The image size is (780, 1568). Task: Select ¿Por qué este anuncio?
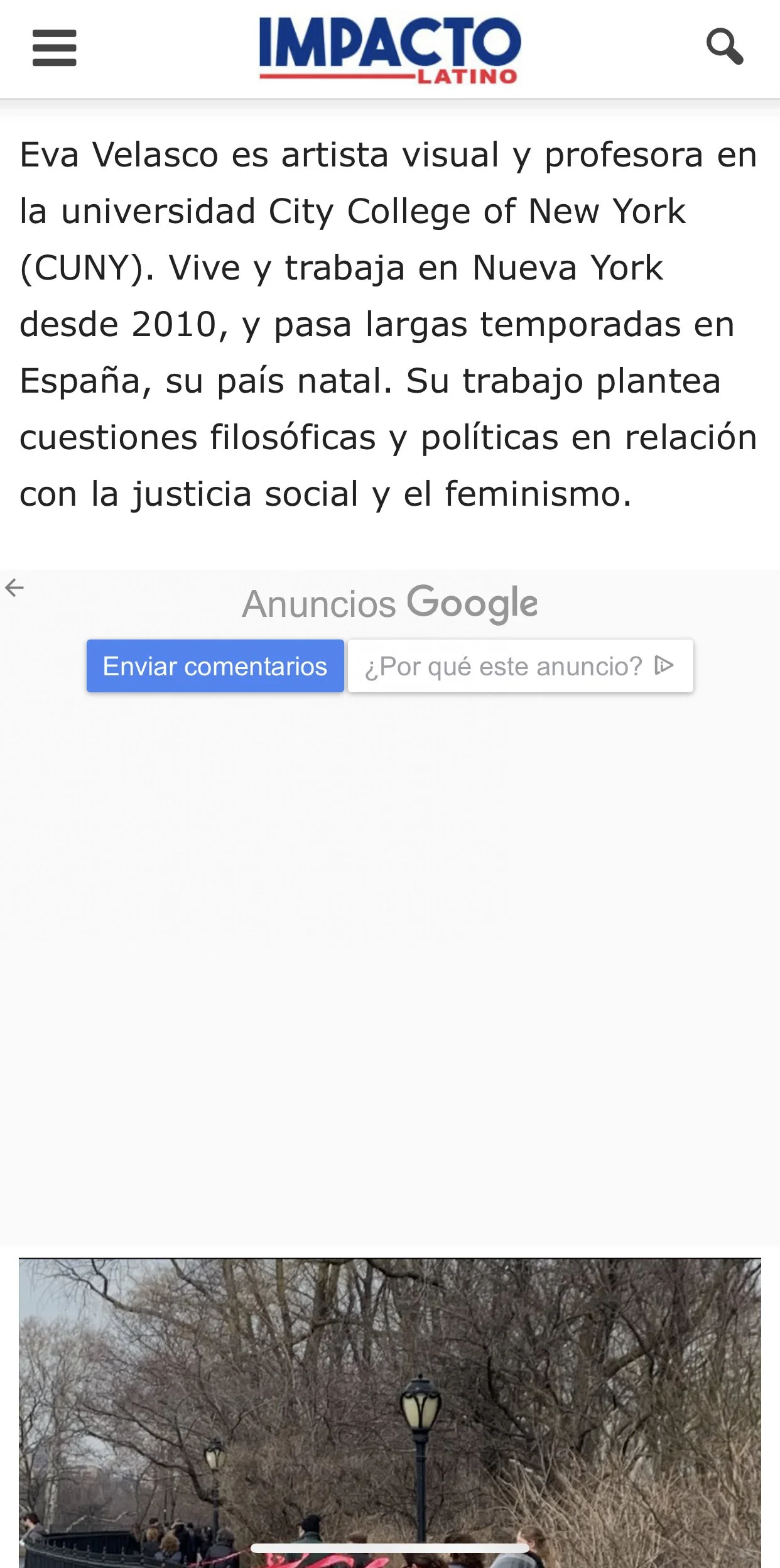[520, 666]
